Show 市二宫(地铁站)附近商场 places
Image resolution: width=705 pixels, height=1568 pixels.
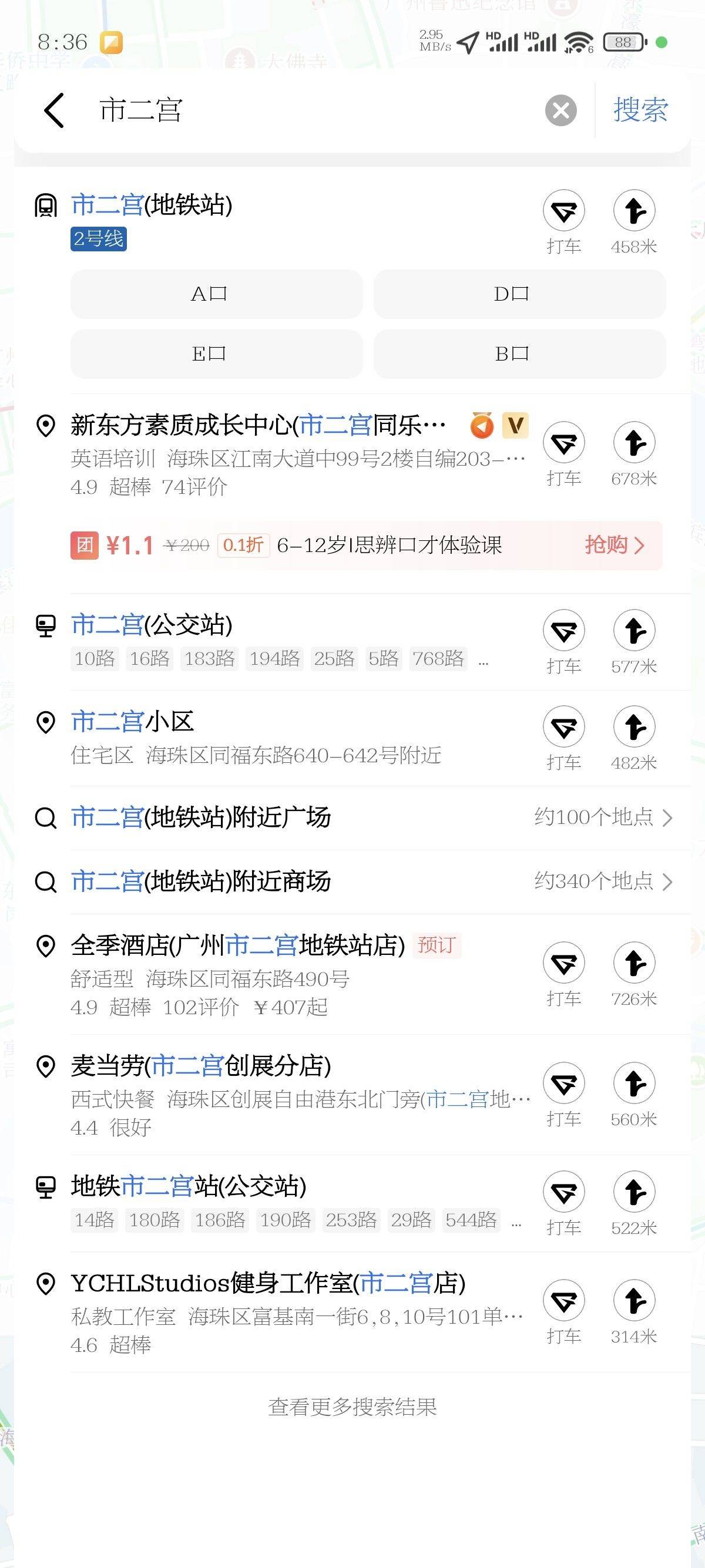click(x=352, y=881)
